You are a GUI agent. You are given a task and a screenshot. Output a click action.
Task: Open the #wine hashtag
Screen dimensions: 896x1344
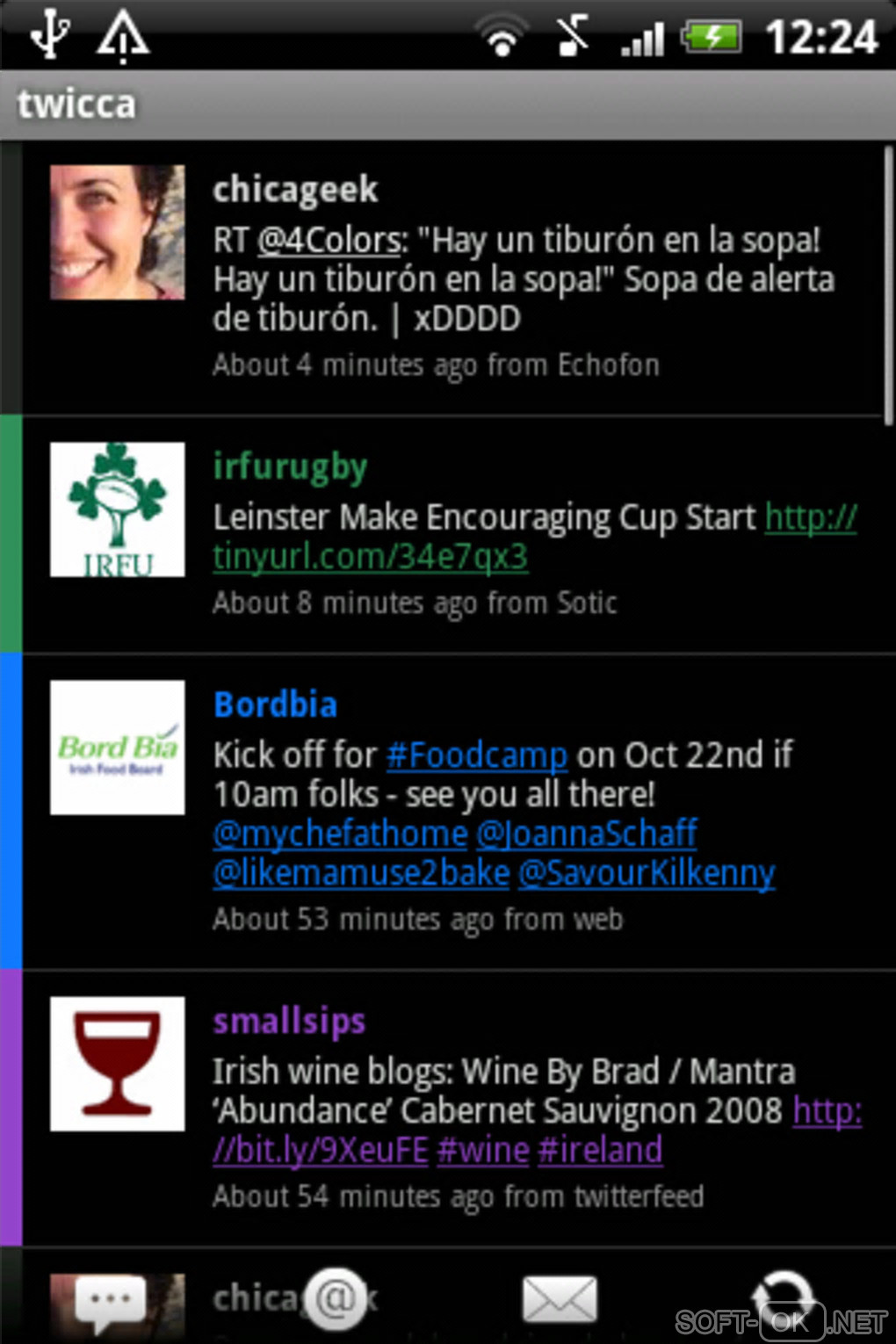coord(483,1151)
